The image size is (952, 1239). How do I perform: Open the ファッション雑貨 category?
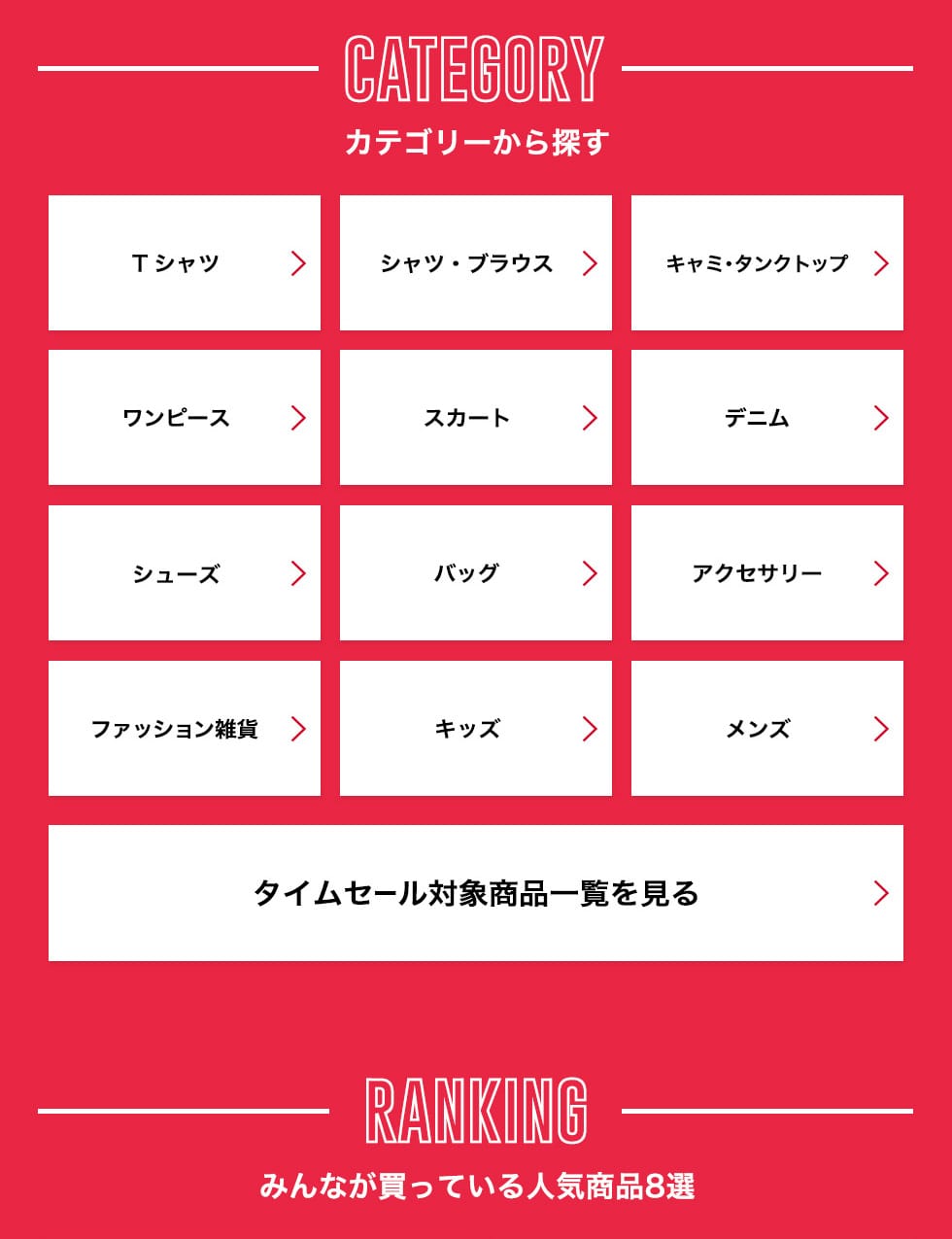[184, 729]
